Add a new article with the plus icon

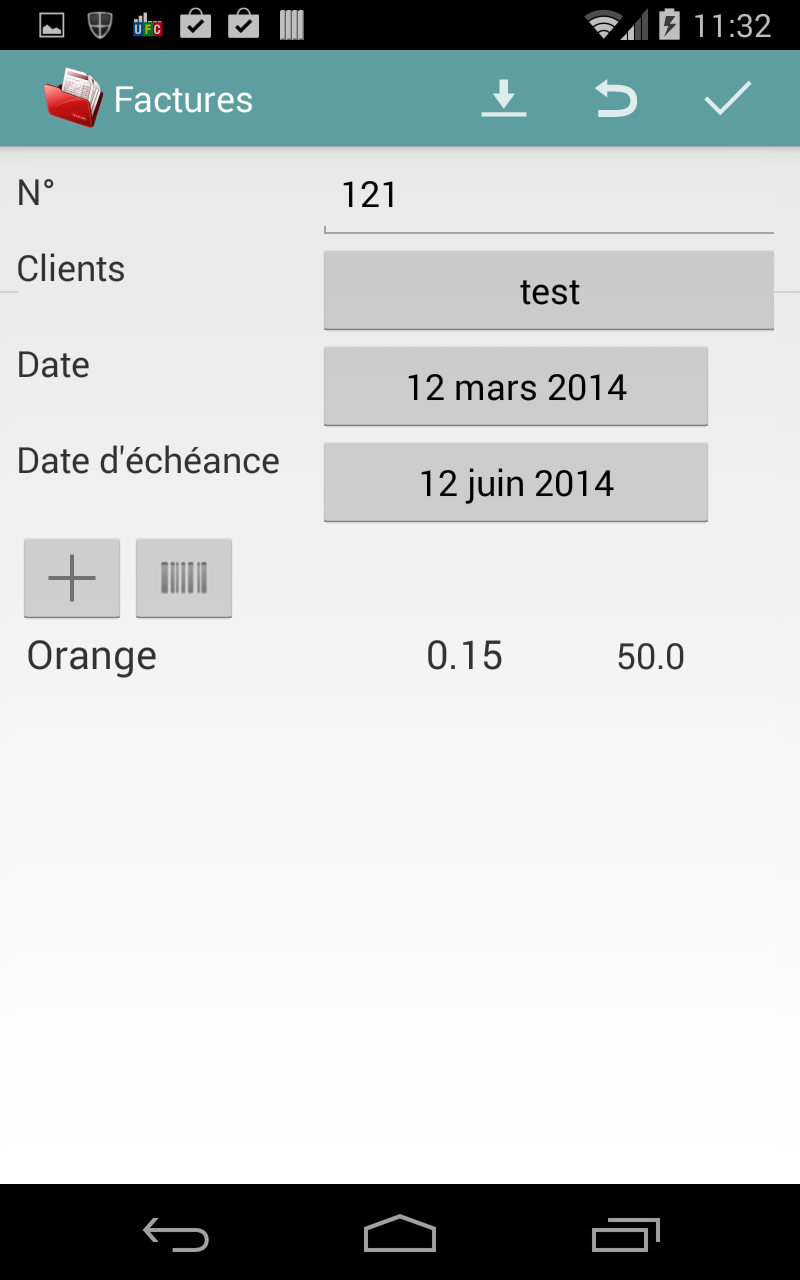pos(71,578)
